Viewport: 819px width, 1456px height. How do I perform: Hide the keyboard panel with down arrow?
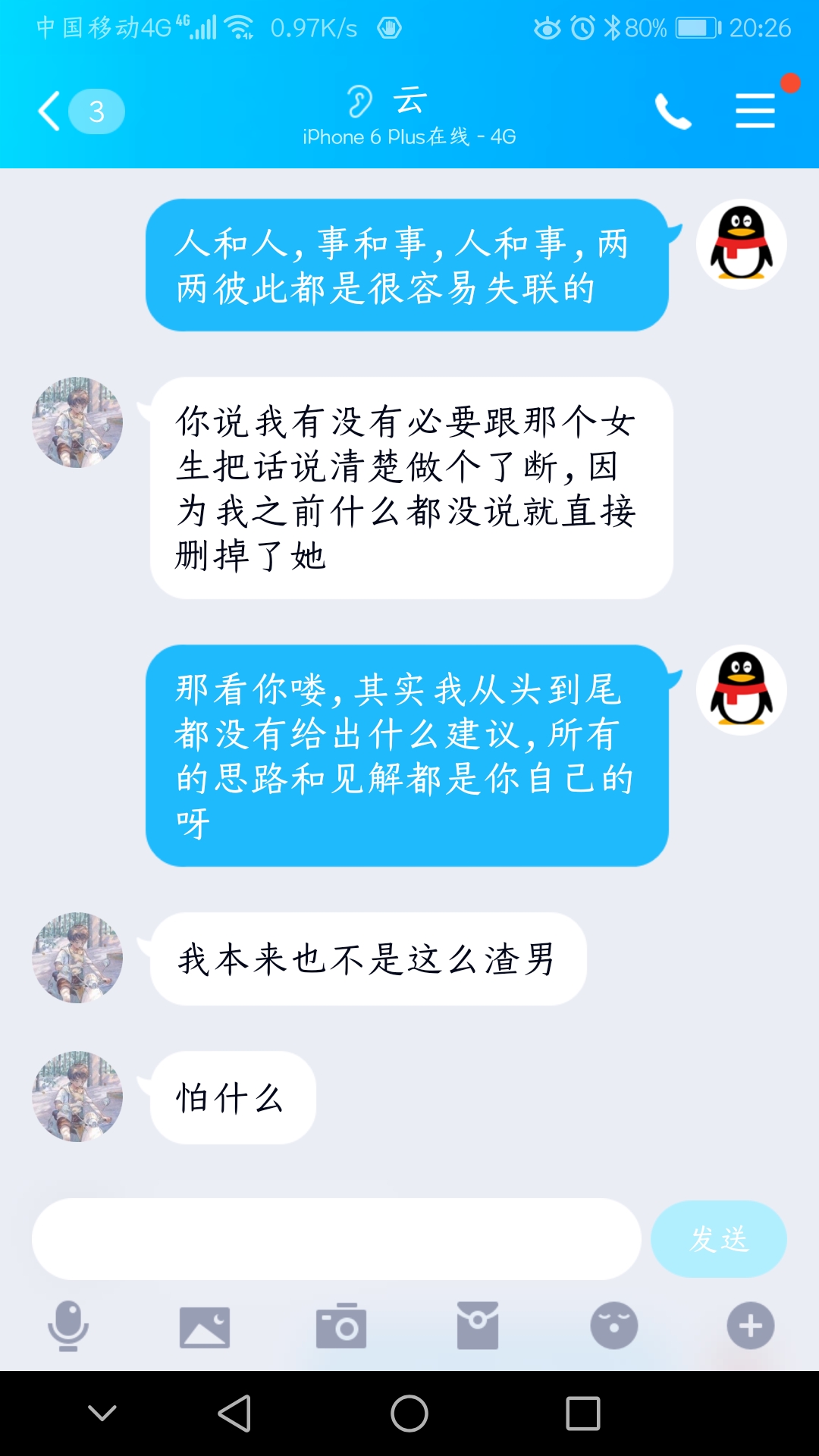click(102, 1413)
